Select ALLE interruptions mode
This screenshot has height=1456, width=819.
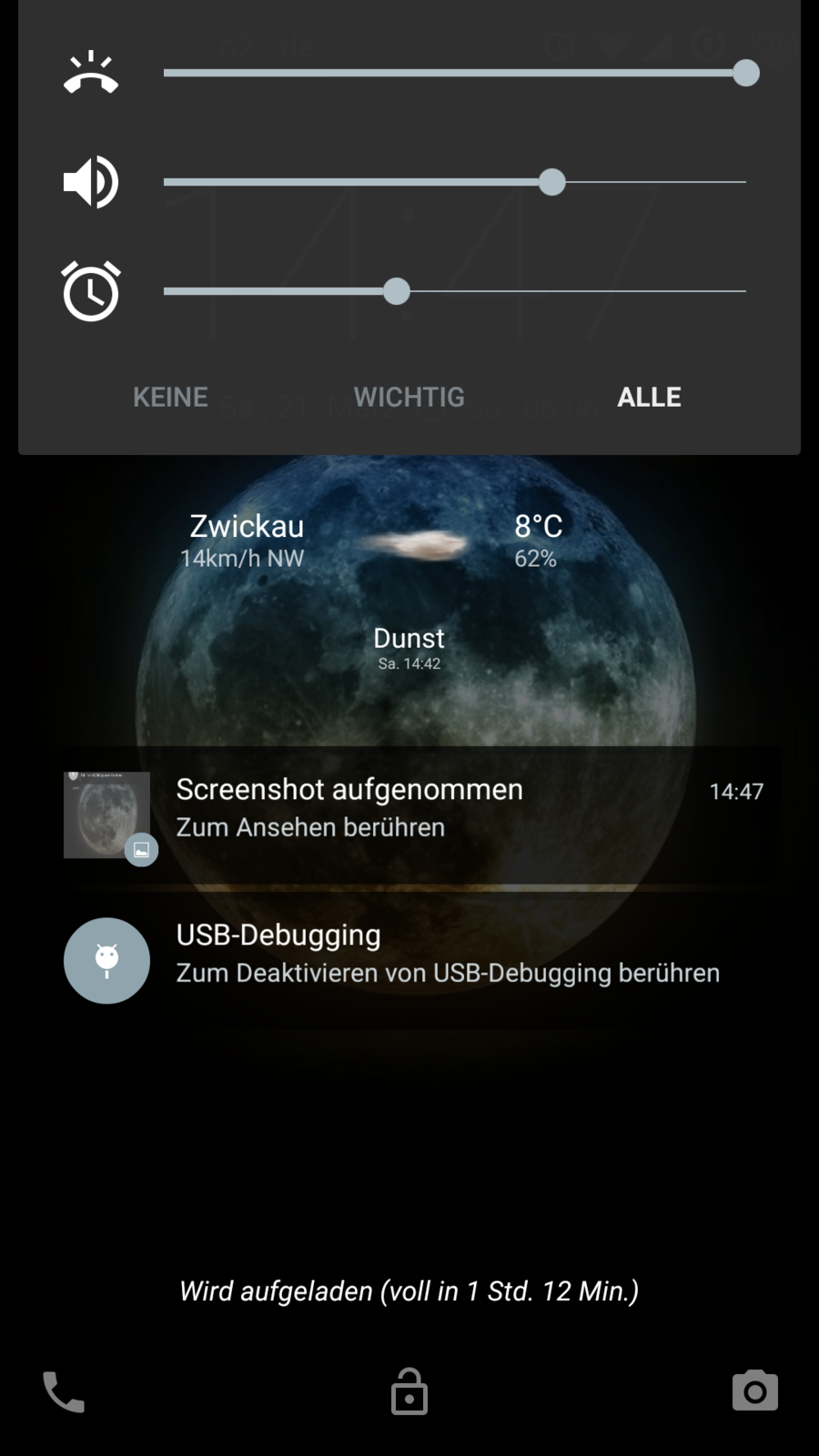click(x=649, y=397)
